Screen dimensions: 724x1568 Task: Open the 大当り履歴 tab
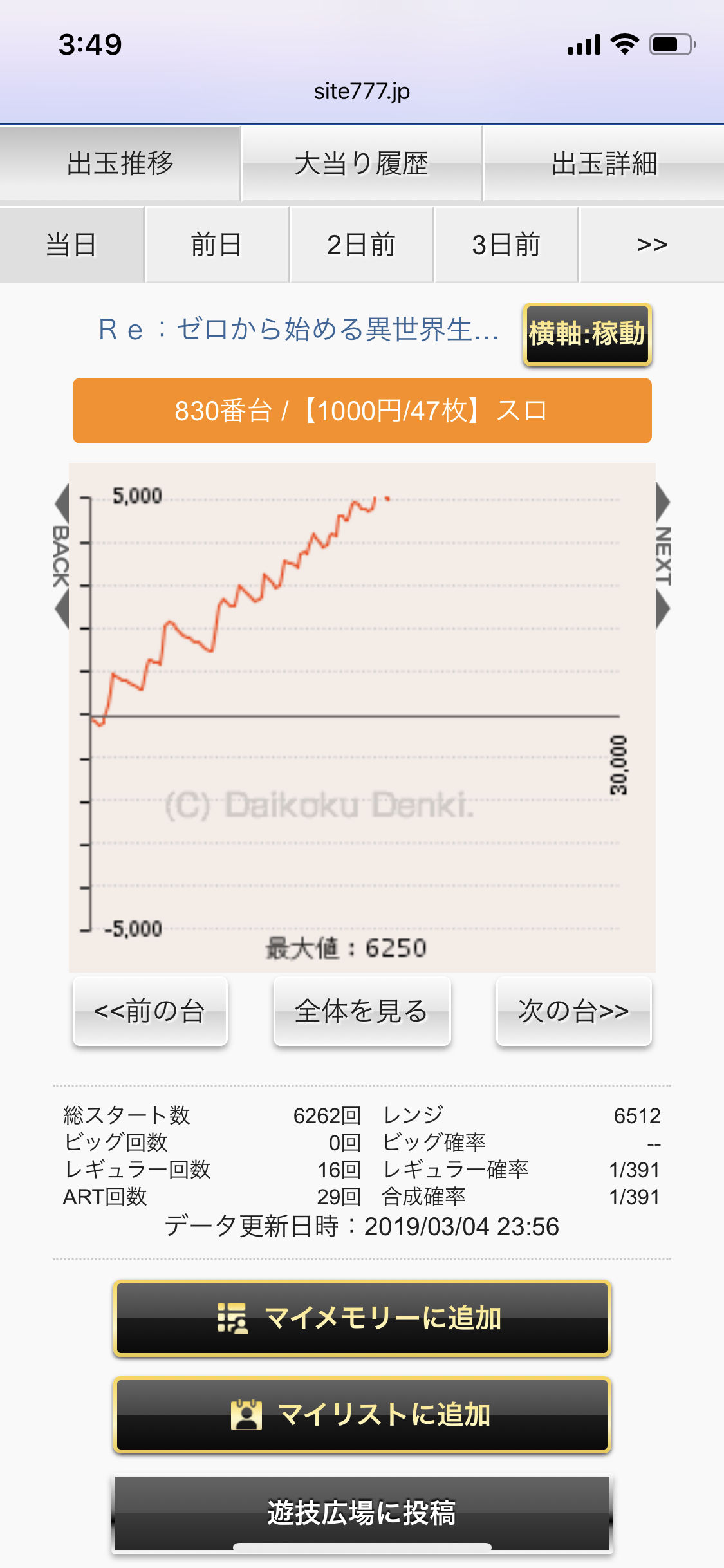coord(362,163)
